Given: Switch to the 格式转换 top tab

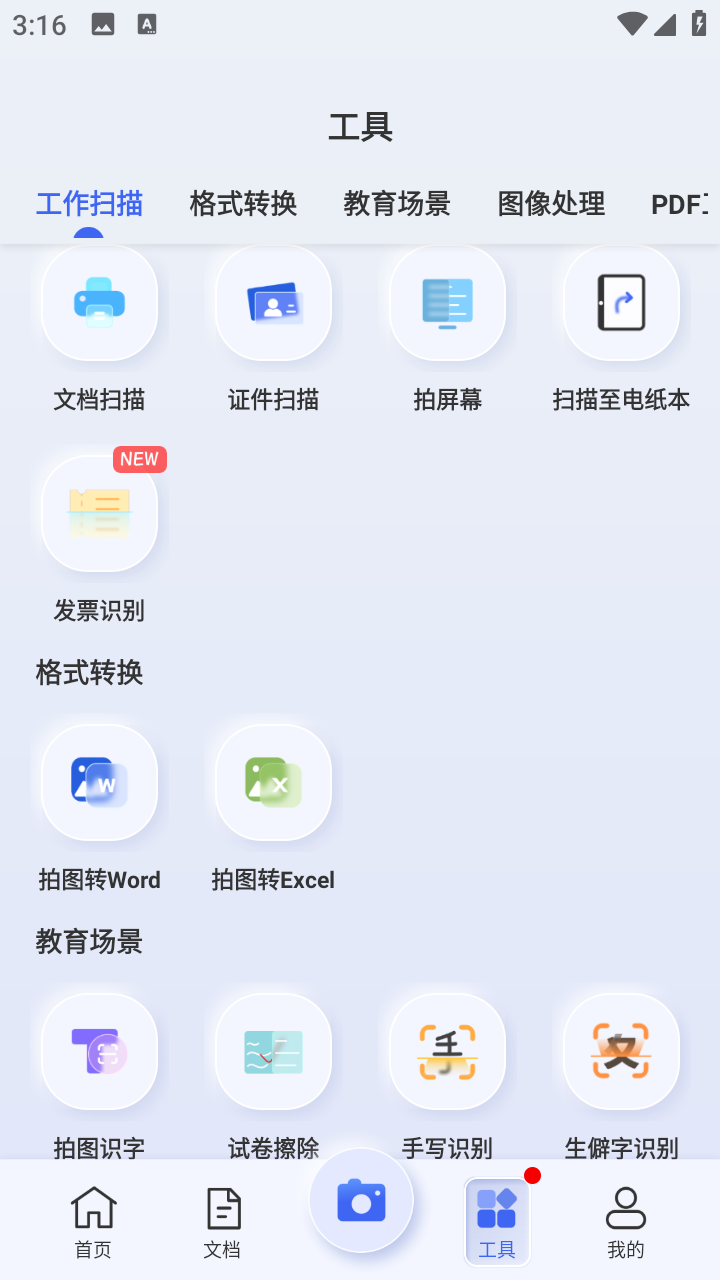Looking at the screenshot, I should click(243, 204).
